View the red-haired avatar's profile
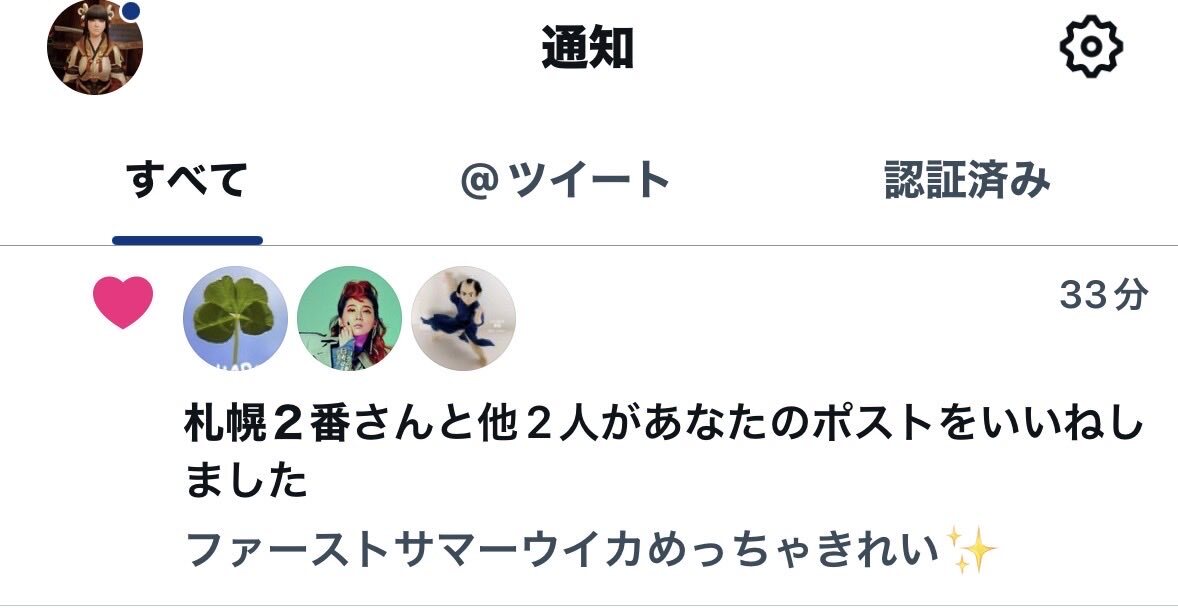Viewport: 1178px width, 608px height. coord(349,318)
